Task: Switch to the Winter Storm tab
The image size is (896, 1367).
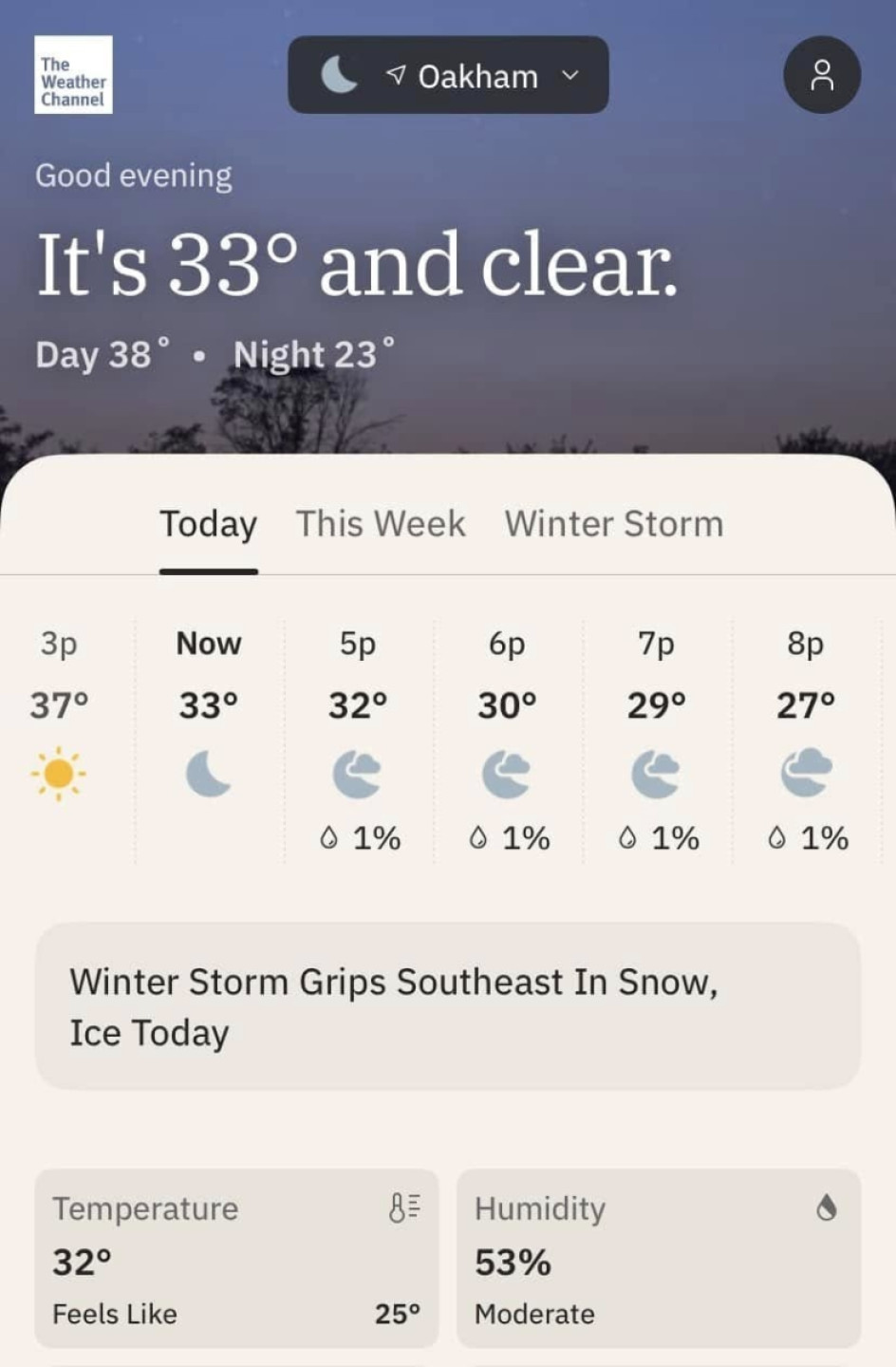Action: 614,524
